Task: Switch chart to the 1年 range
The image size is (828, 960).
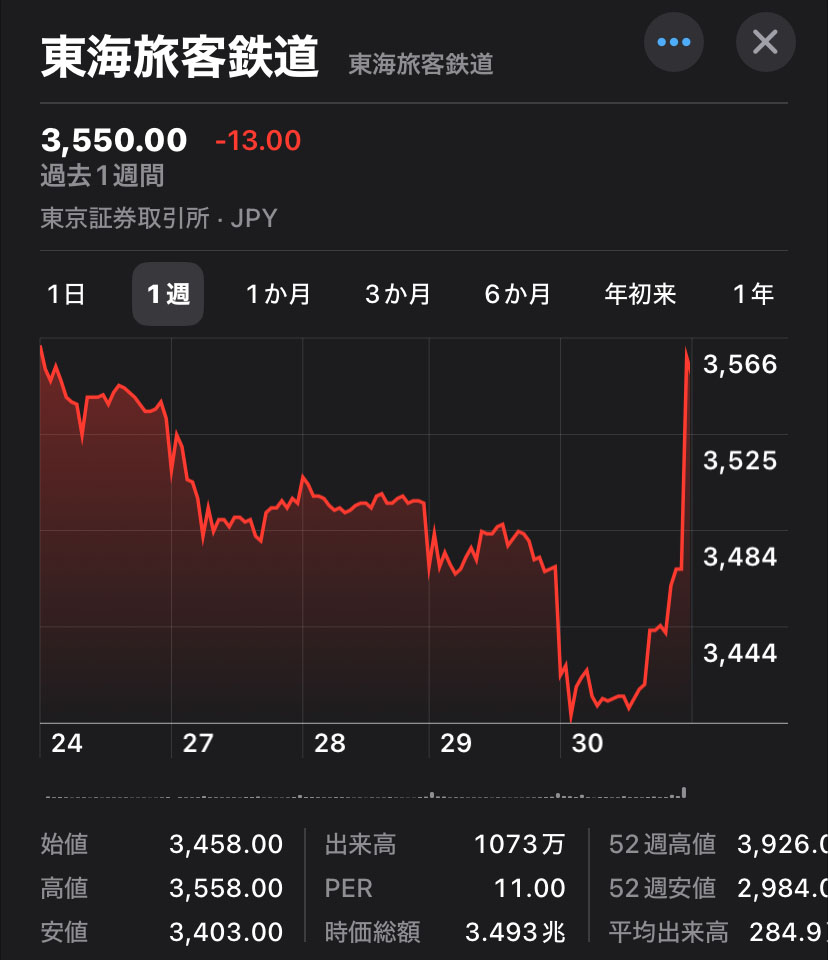Action: tap(753, 294)
